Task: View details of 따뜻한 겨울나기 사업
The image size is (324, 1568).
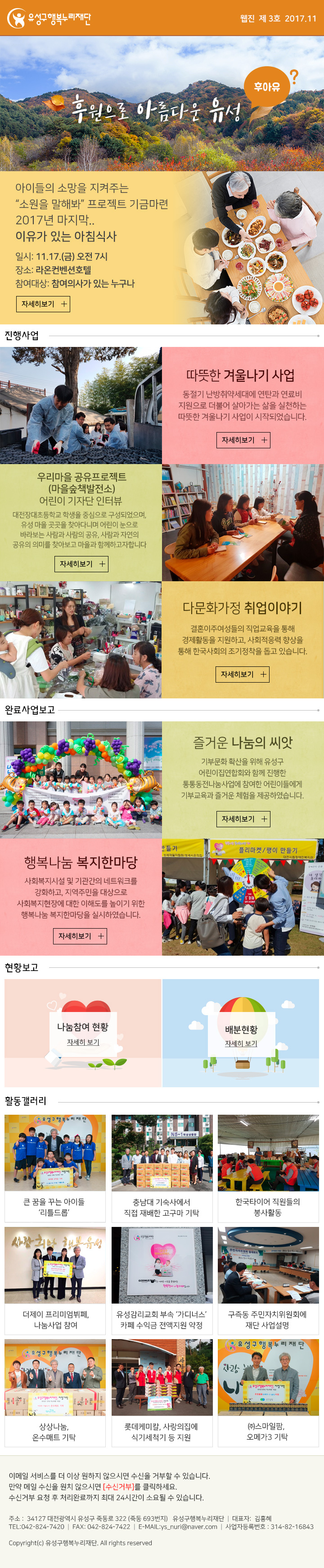Action: 243,439
